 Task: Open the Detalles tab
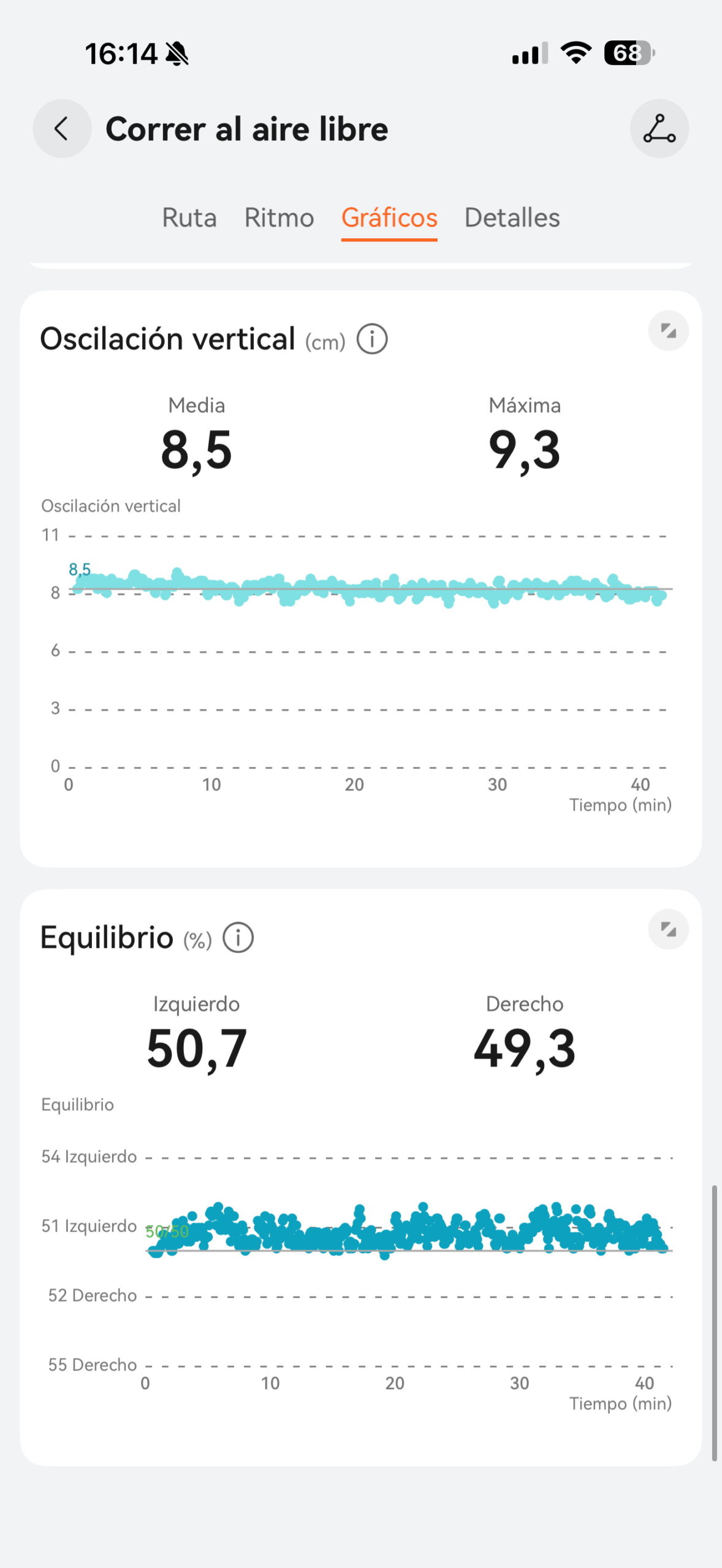[512, 218]
